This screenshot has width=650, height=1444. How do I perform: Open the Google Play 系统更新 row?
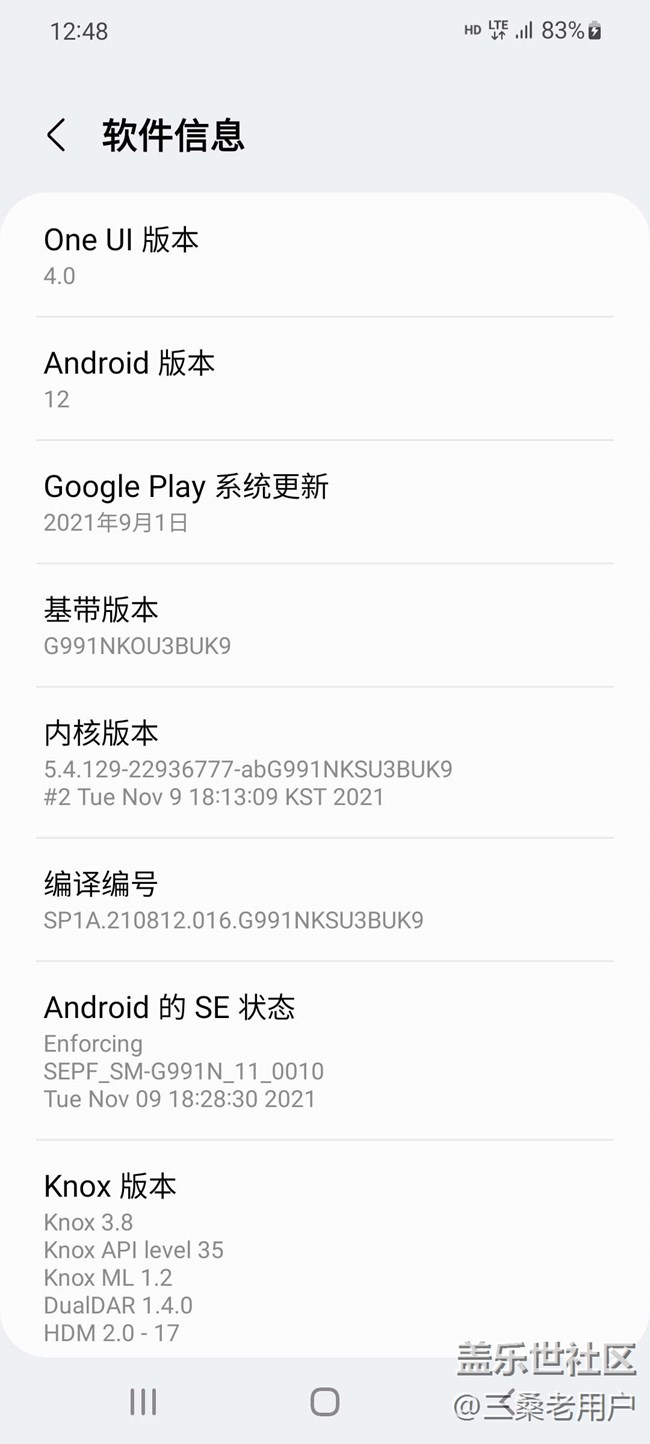point(324,502)
